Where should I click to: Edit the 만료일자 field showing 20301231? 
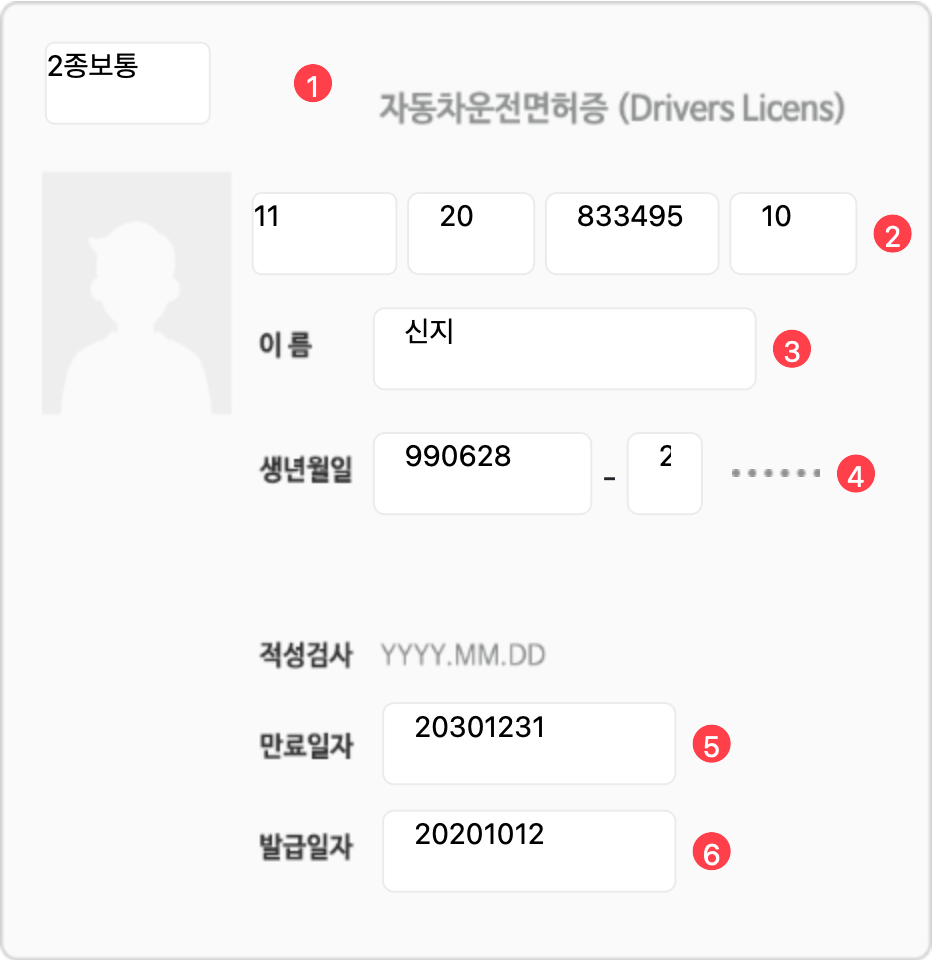pos(528,743)
